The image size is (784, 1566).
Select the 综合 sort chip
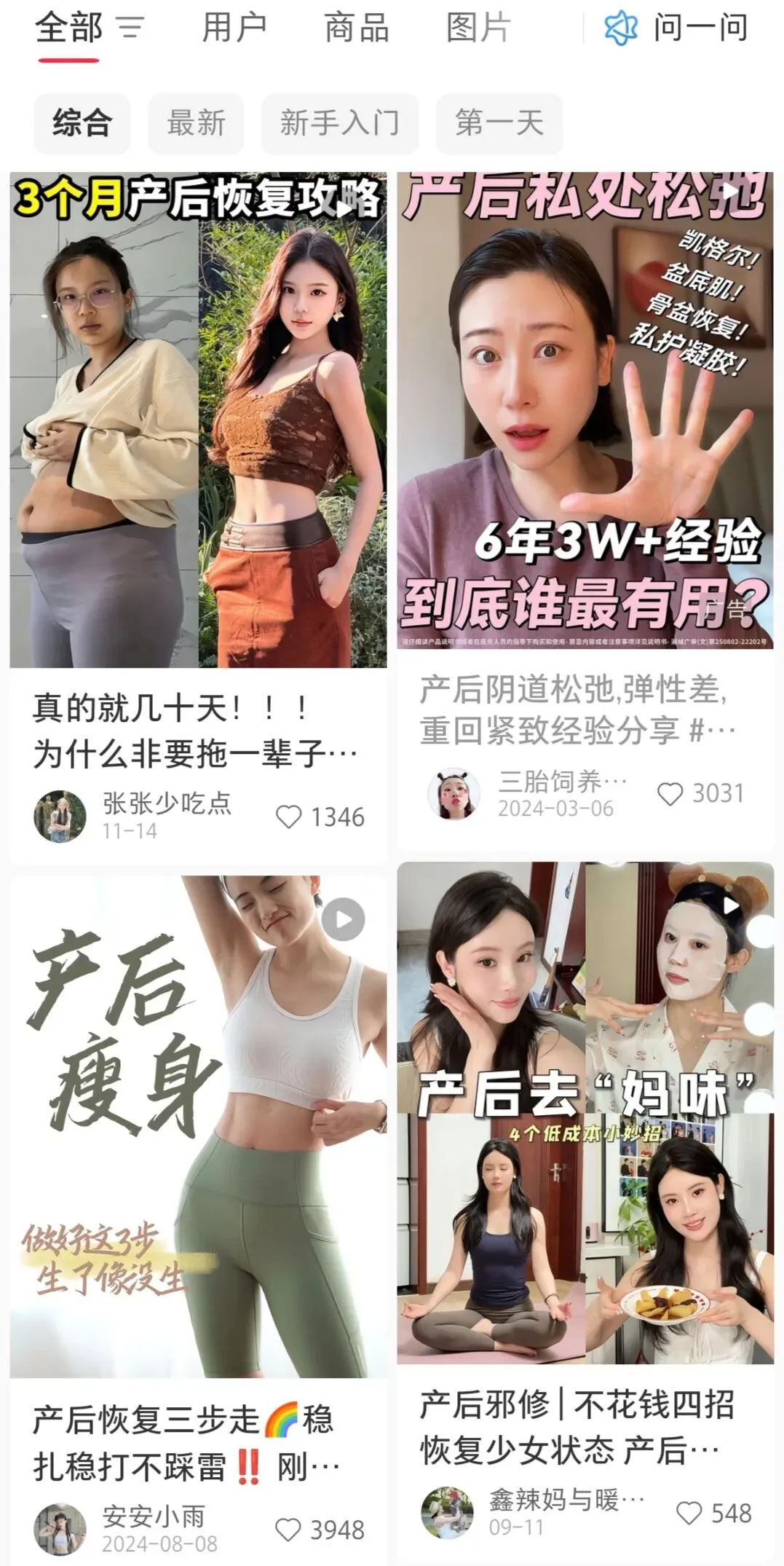82,123
